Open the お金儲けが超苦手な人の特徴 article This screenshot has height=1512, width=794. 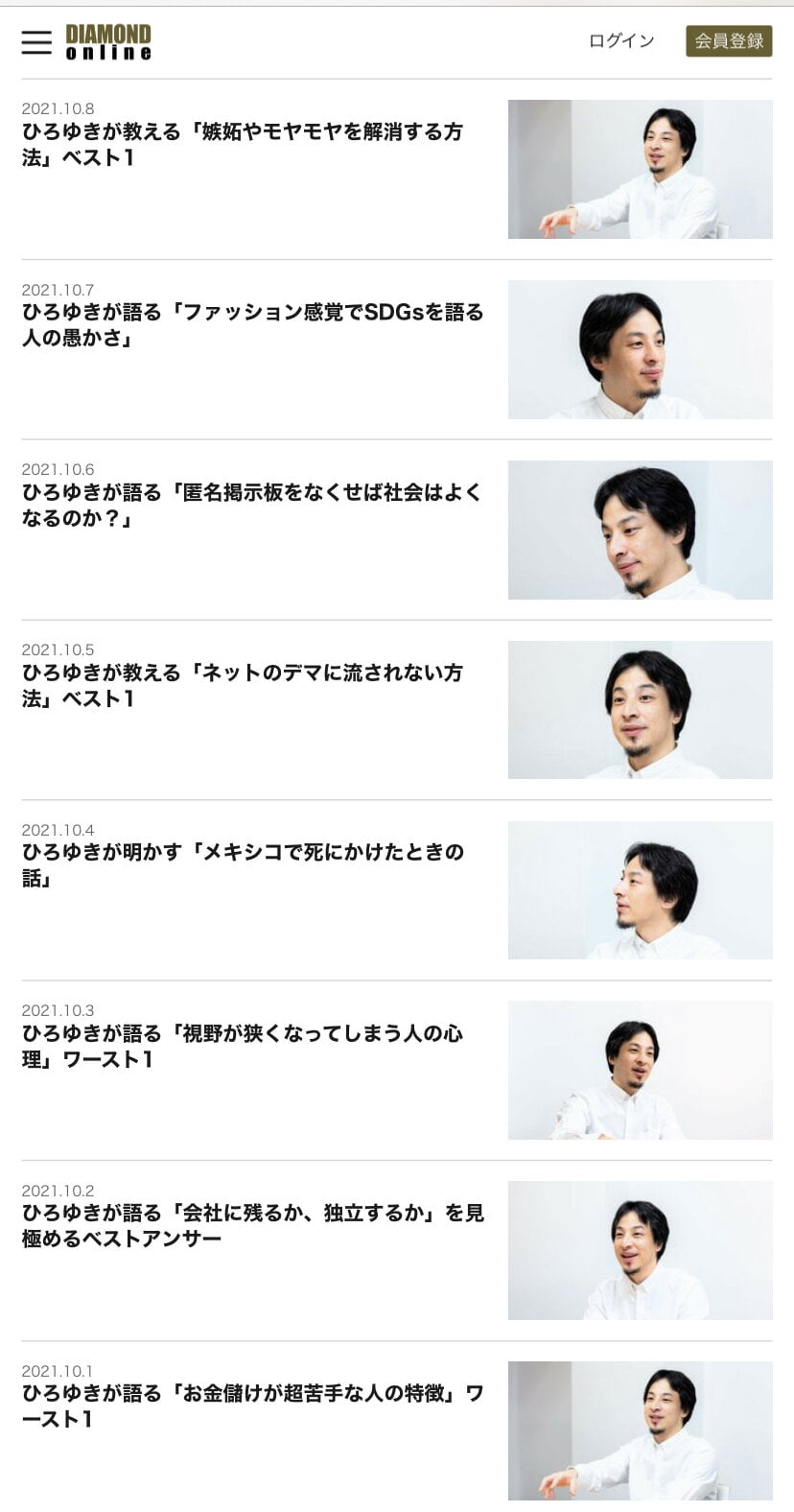pos(253,1406)
